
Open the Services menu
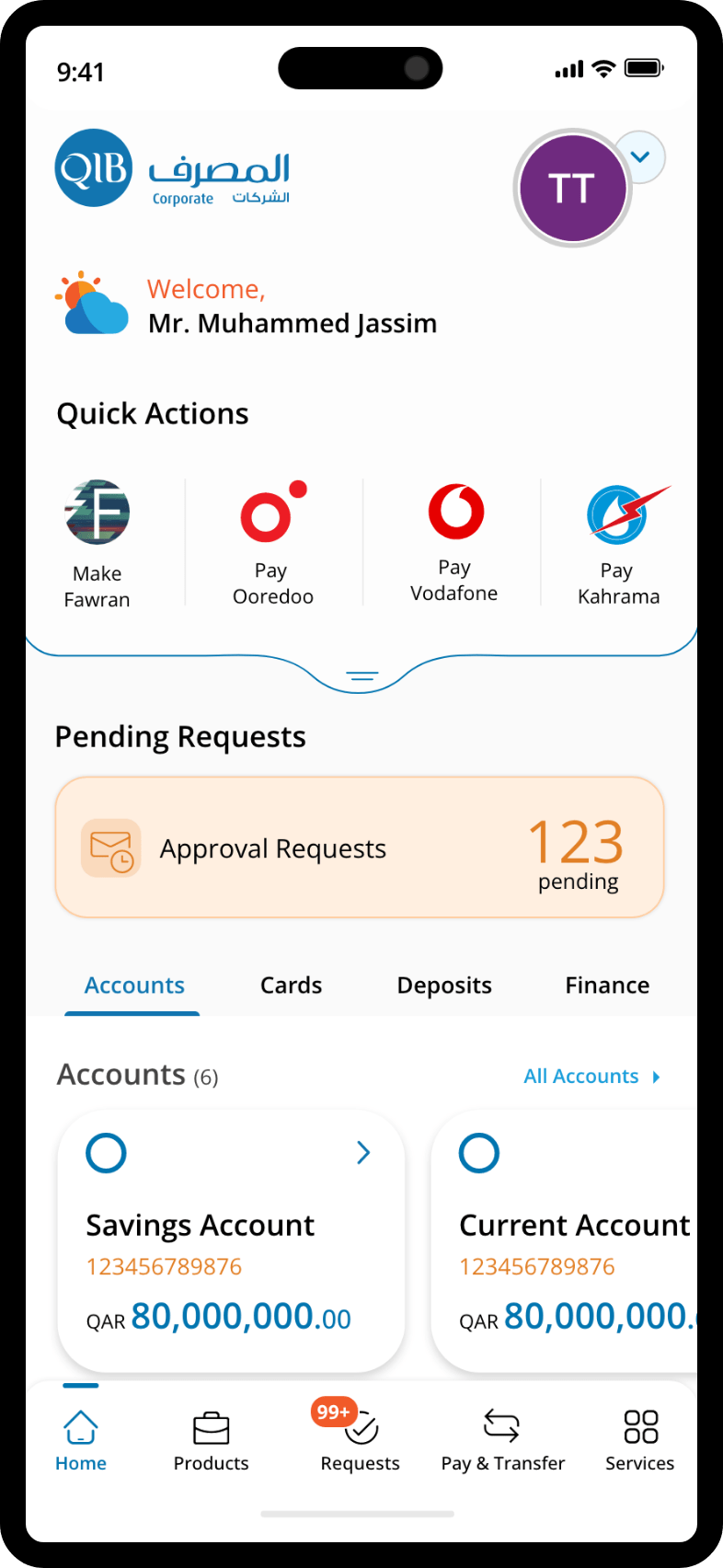point(640,1441)
